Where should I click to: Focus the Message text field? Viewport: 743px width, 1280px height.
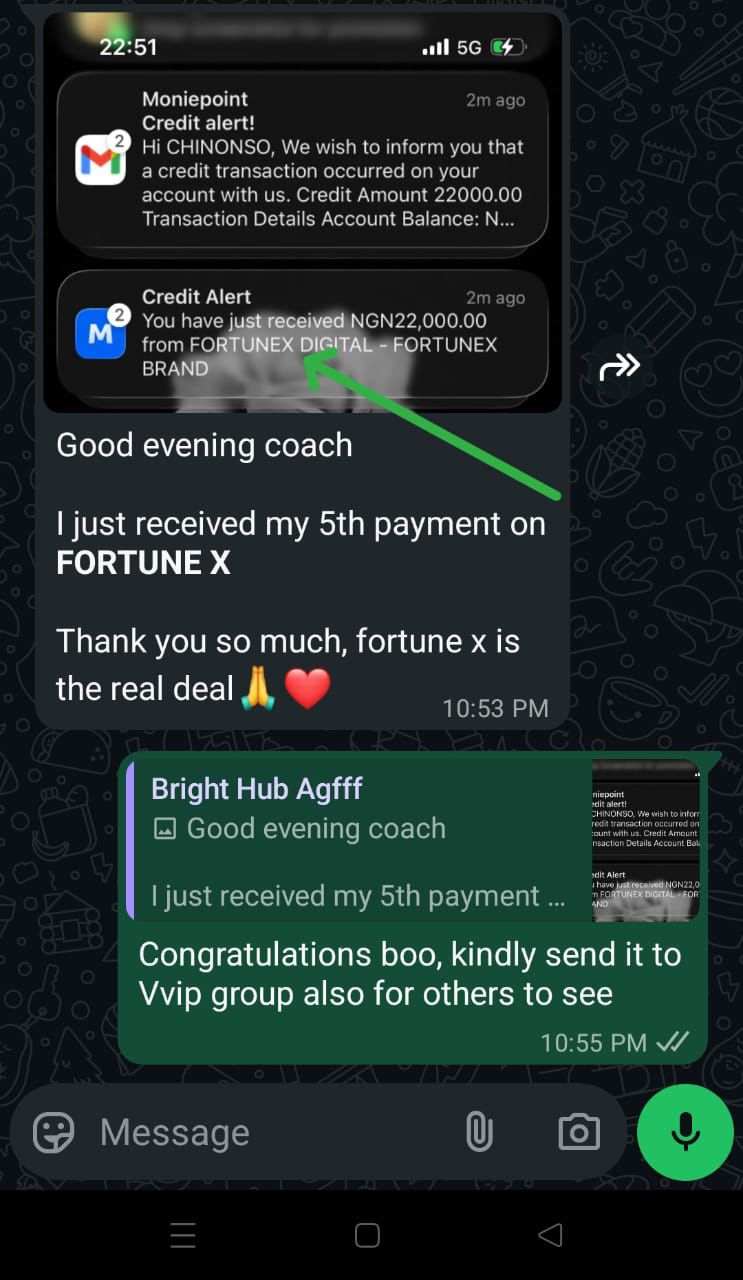tap(270, 1133)
